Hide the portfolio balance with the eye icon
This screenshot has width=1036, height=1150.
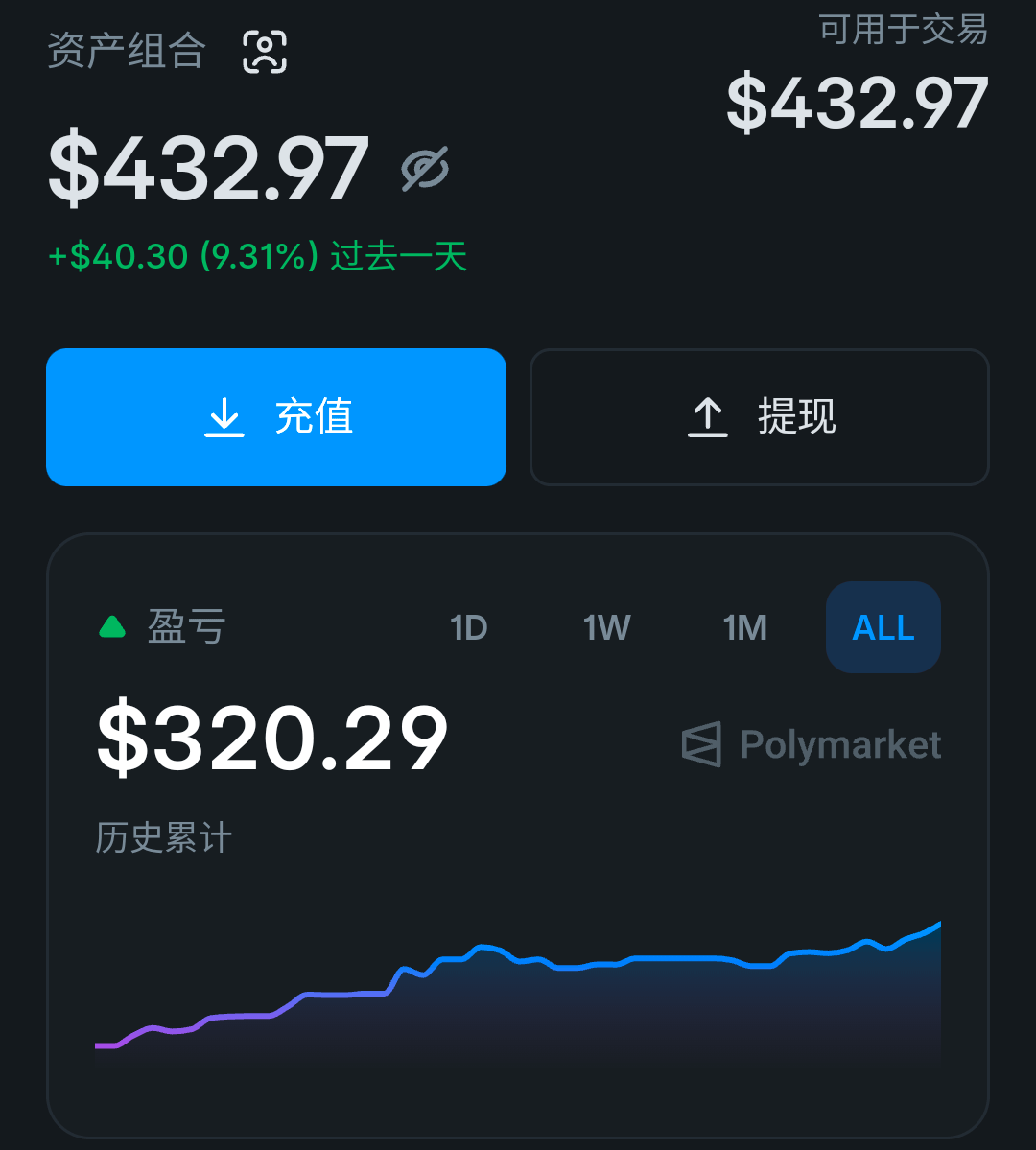tap(425, 170)
